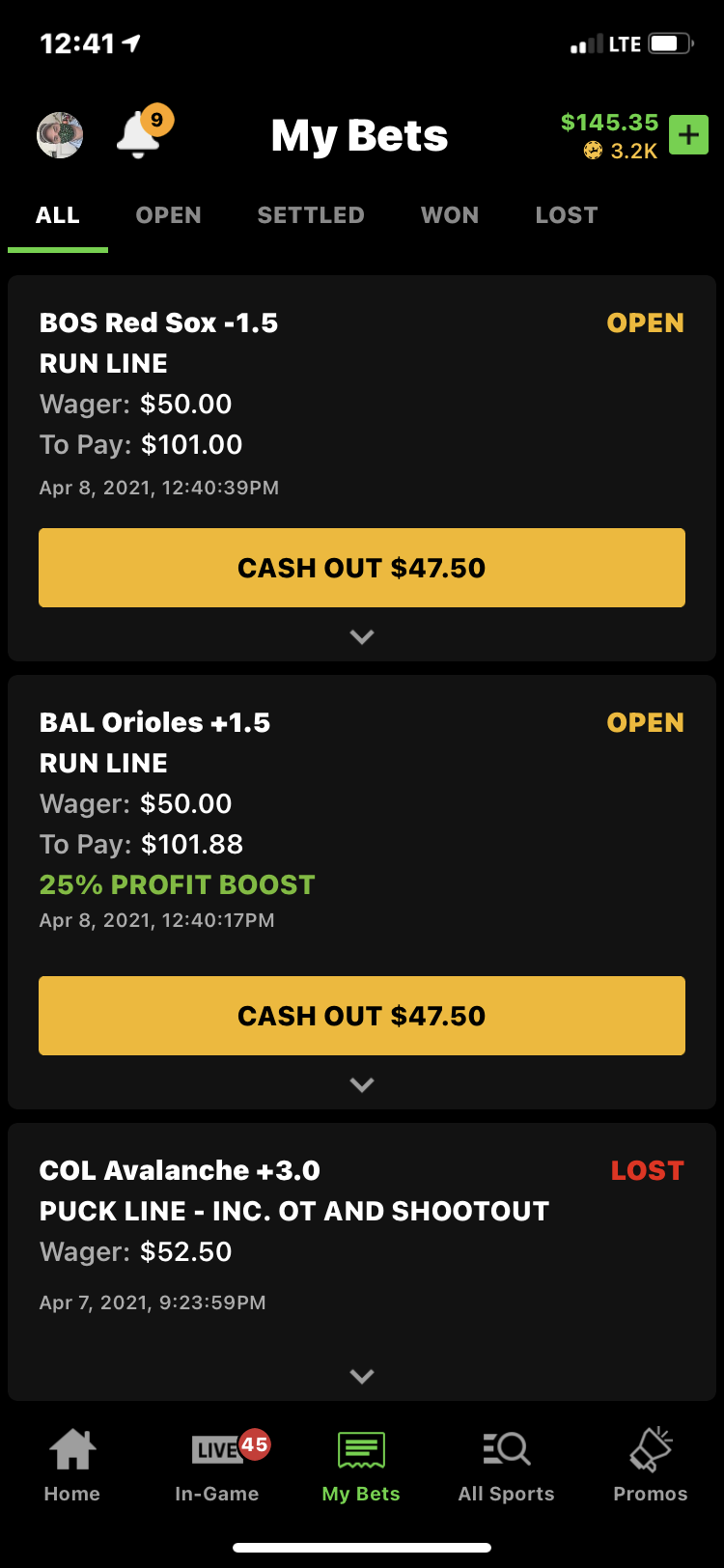
Task: Tap the green plus deposit button
Action: click(688, 135)
